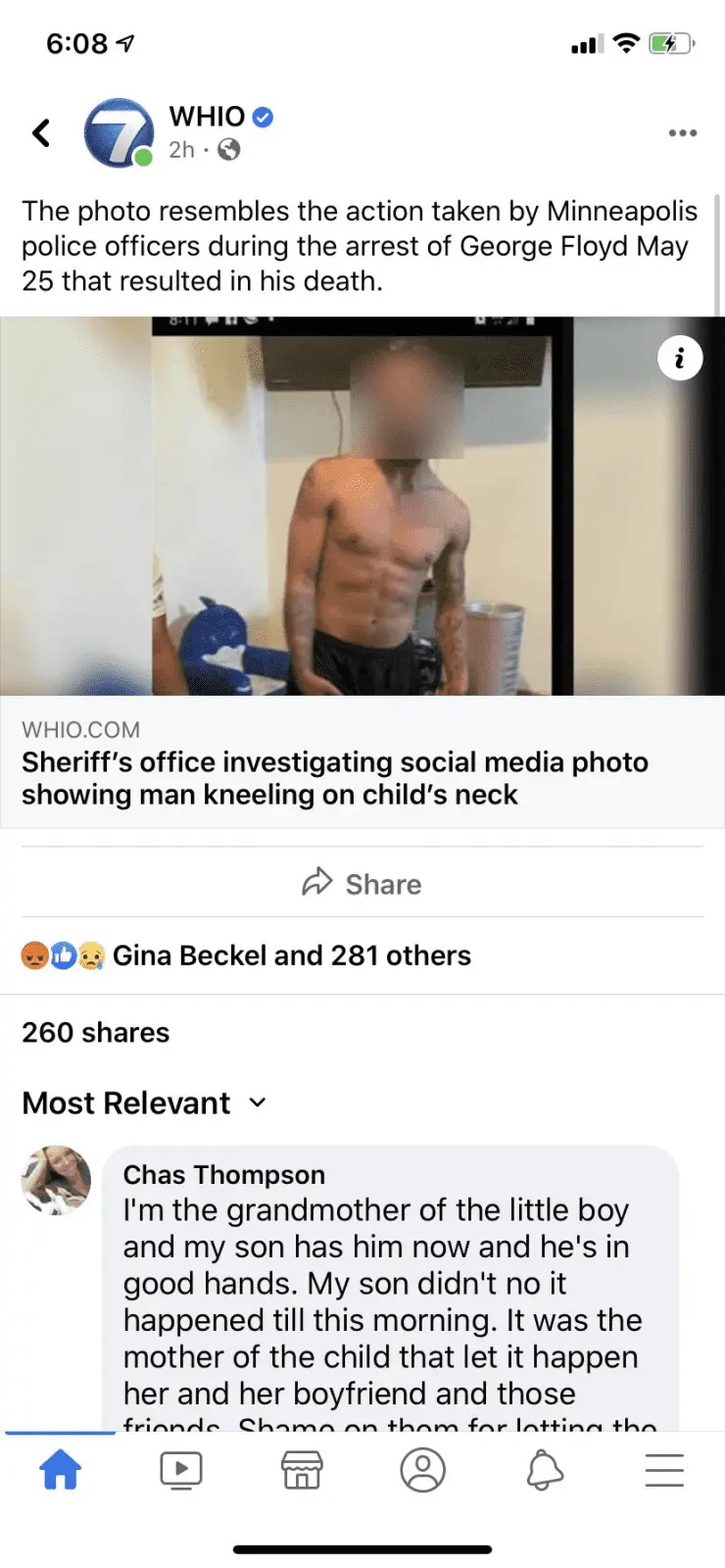This screenshot has height=1568, width=725.
Task: Tap the WHIO page name
Action: [x=207, y=117]
